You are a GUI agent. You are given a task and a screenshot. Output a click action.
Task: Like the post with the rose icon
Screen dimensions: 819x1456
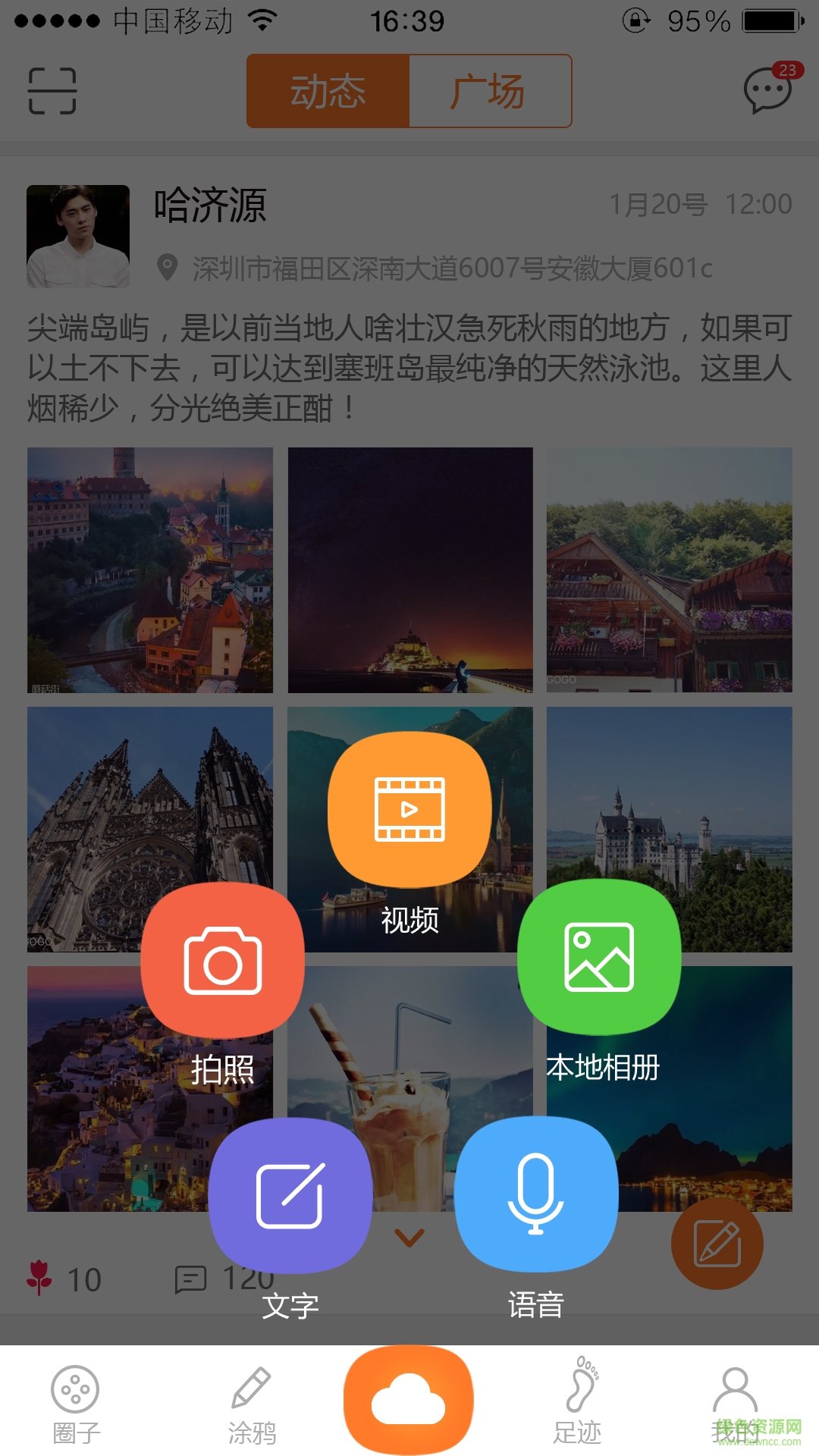click(x=39, y=1278)
